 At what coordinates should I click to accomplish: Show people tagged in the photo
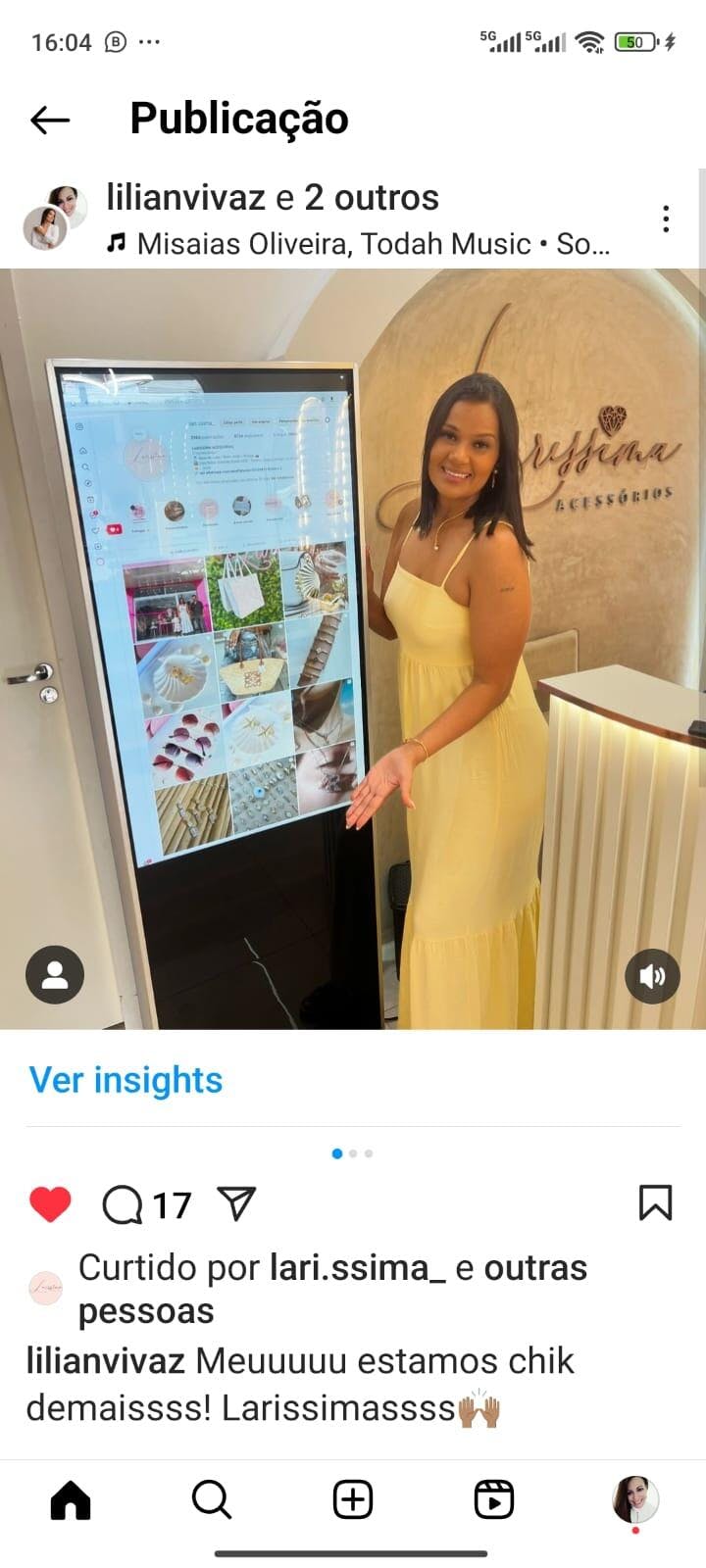click(x=55, y=974)
